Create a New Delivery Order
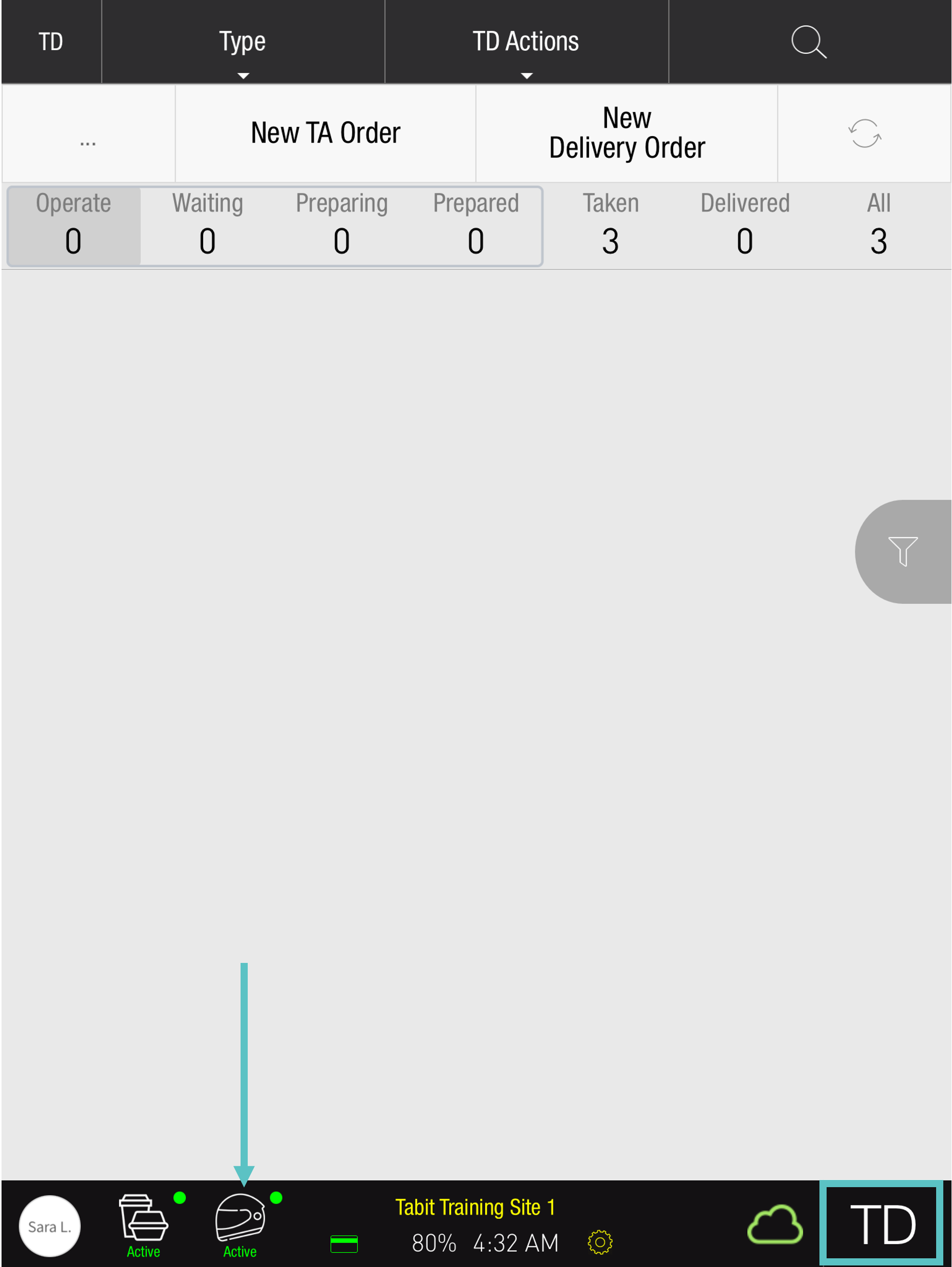This screenshot has height=1267, width=952. click(626, 134)
